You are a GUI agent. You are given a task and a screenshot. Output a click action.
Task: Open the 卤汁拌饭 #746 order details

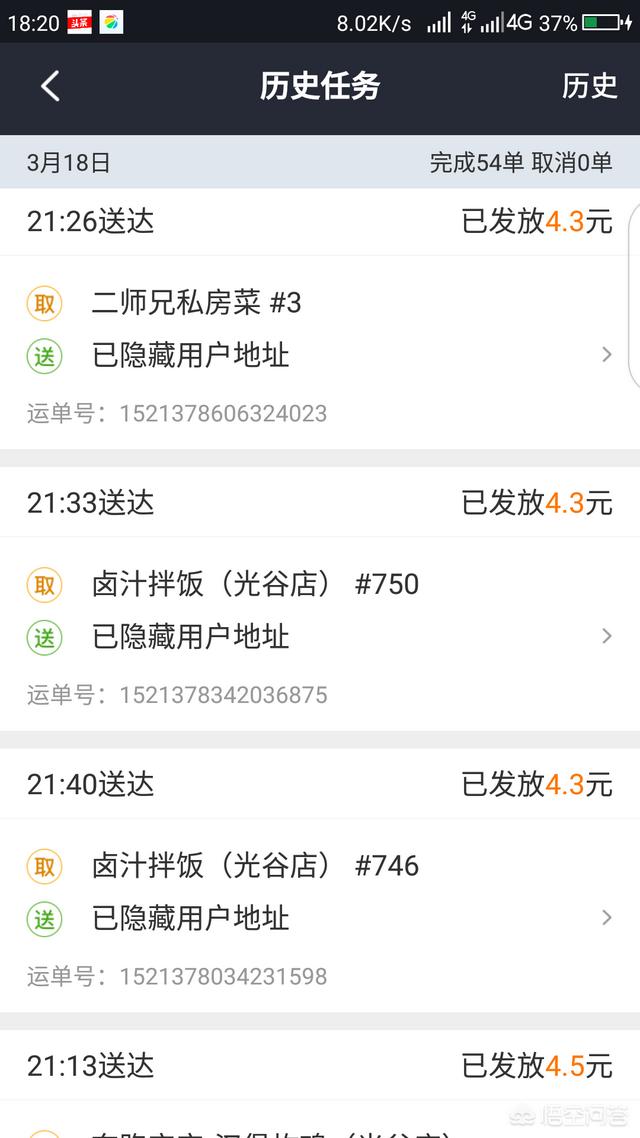pyautogui.click(x=320, y=916)
